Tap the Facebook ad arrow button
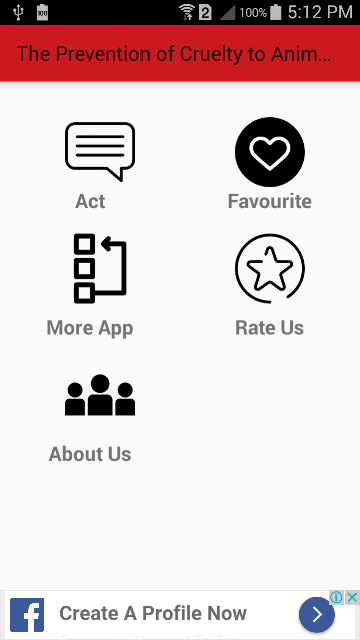 [x=317, y=615]
